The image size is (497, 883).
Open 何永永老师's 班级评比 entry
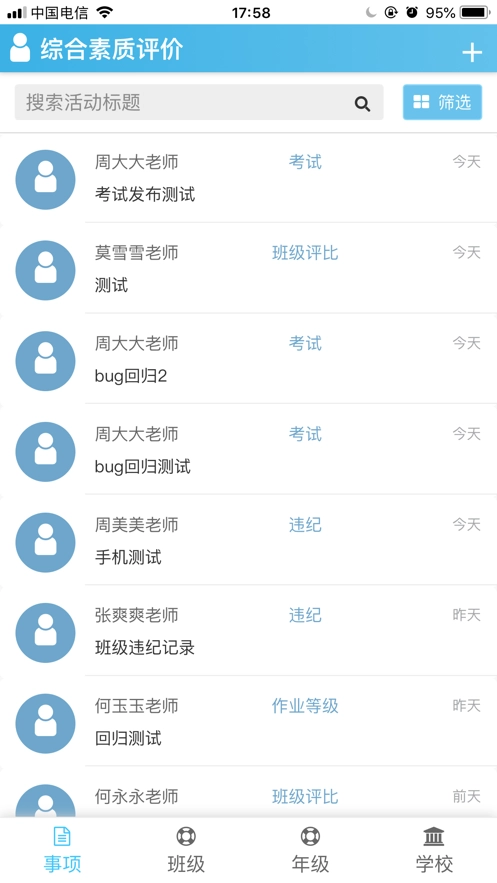point(248,793)
